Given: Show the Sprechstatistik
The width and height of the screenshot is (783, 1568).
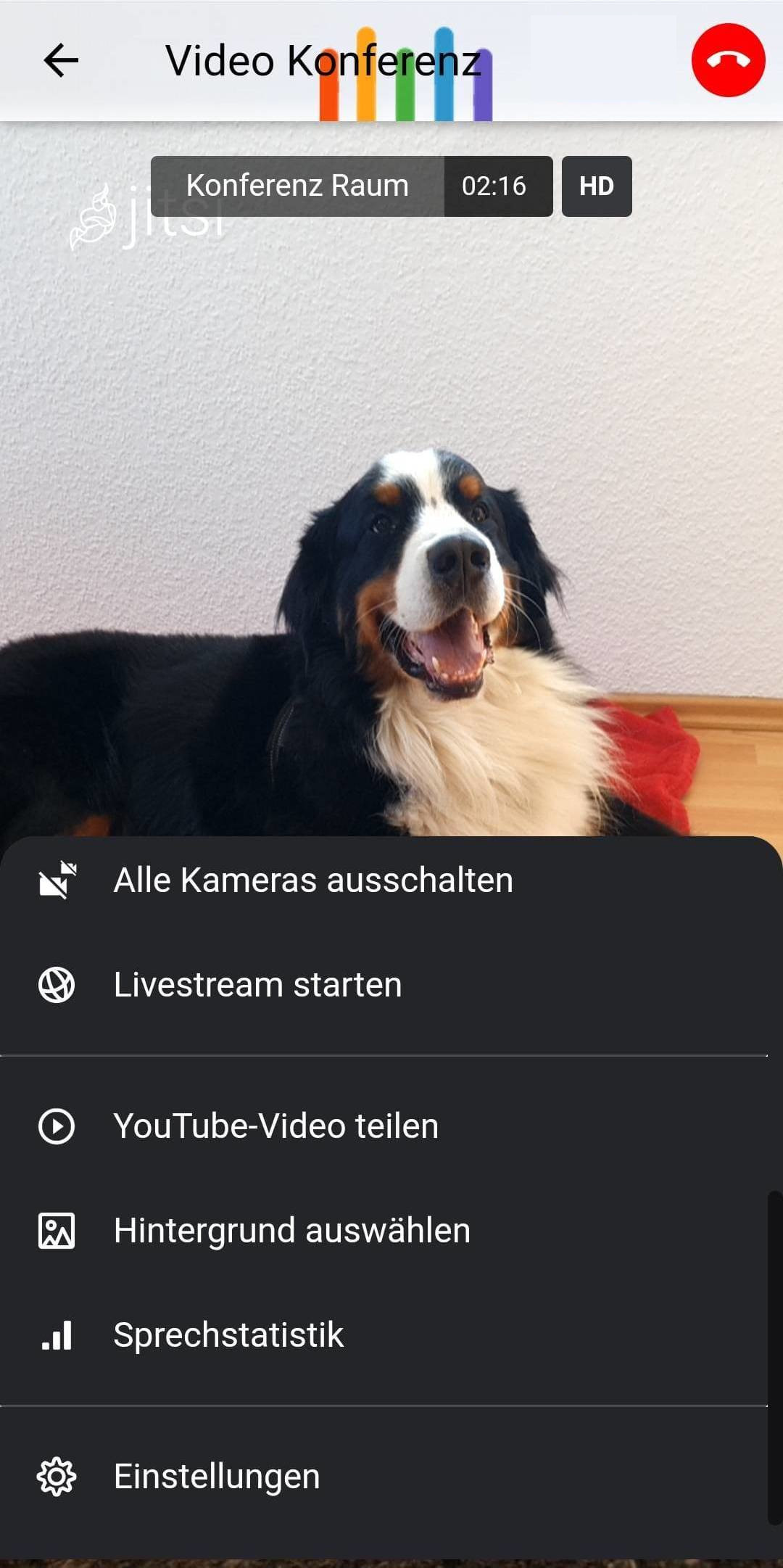Looking at the screenshot, I should [x=228, y=1335].
